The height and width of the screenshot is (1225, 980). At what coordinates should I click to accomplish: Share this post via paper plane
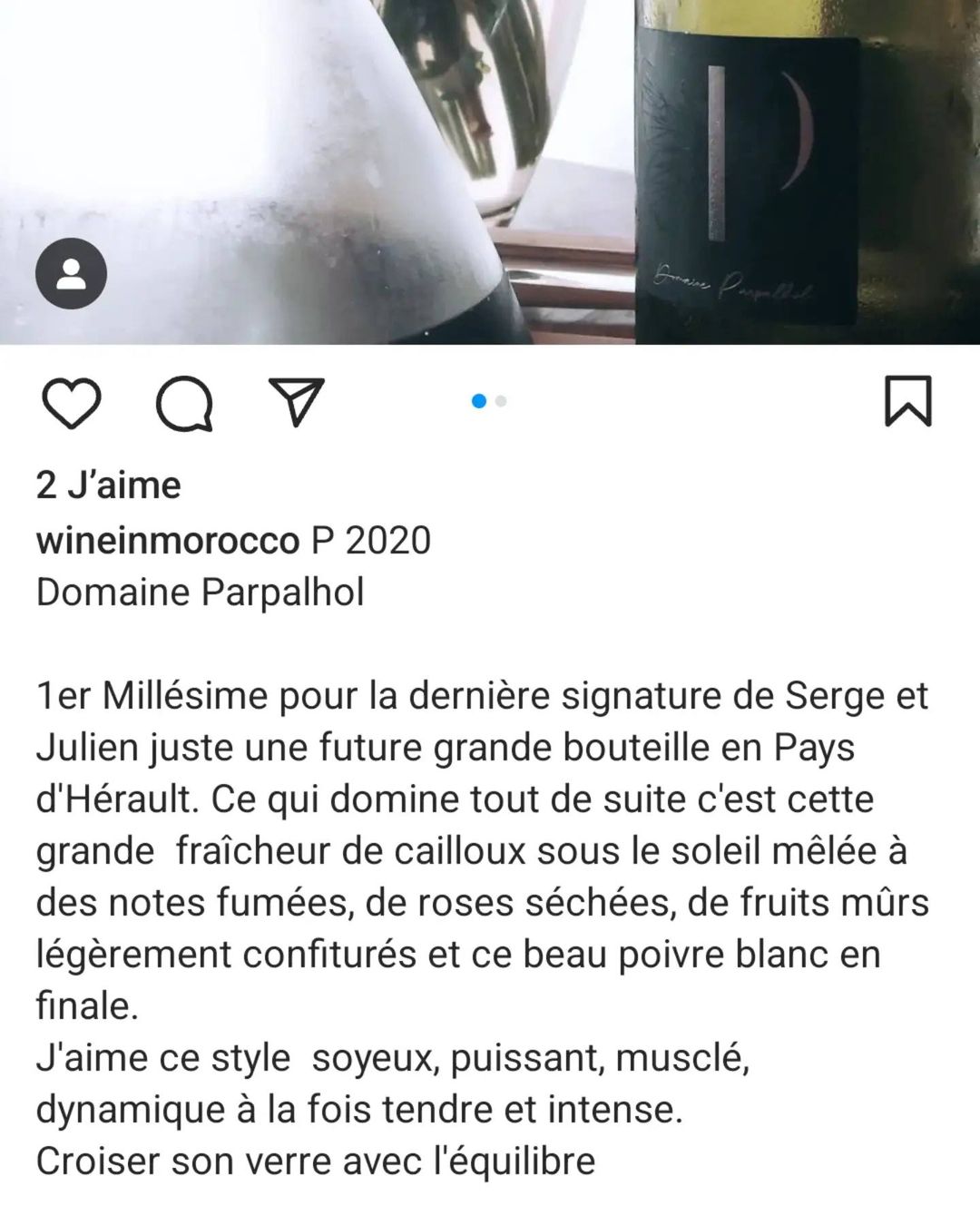click(297, 403)
